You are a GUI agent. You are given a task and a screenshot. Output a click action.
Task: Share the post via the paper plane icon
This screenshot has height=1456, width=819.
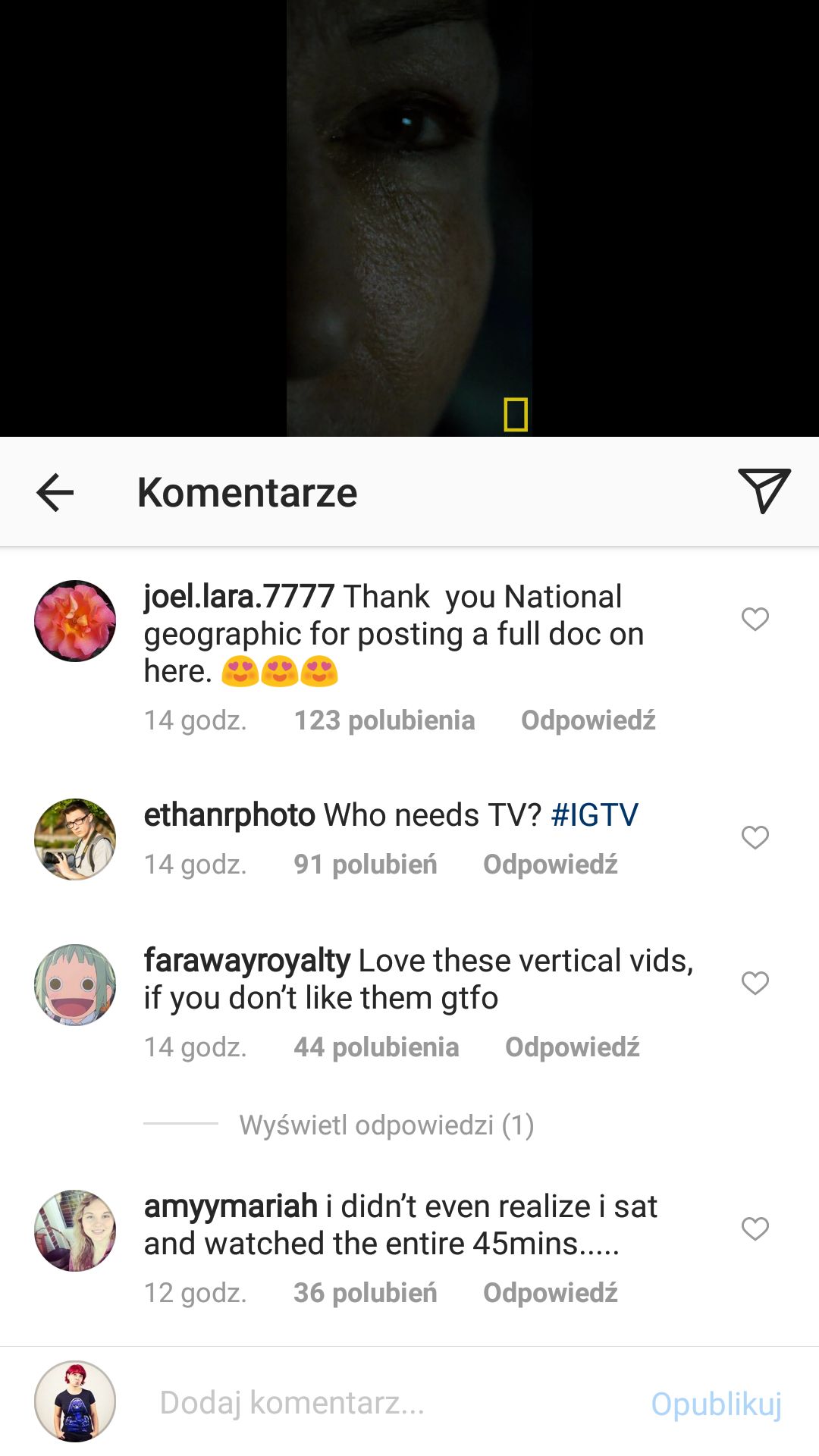tap(764, 491)
